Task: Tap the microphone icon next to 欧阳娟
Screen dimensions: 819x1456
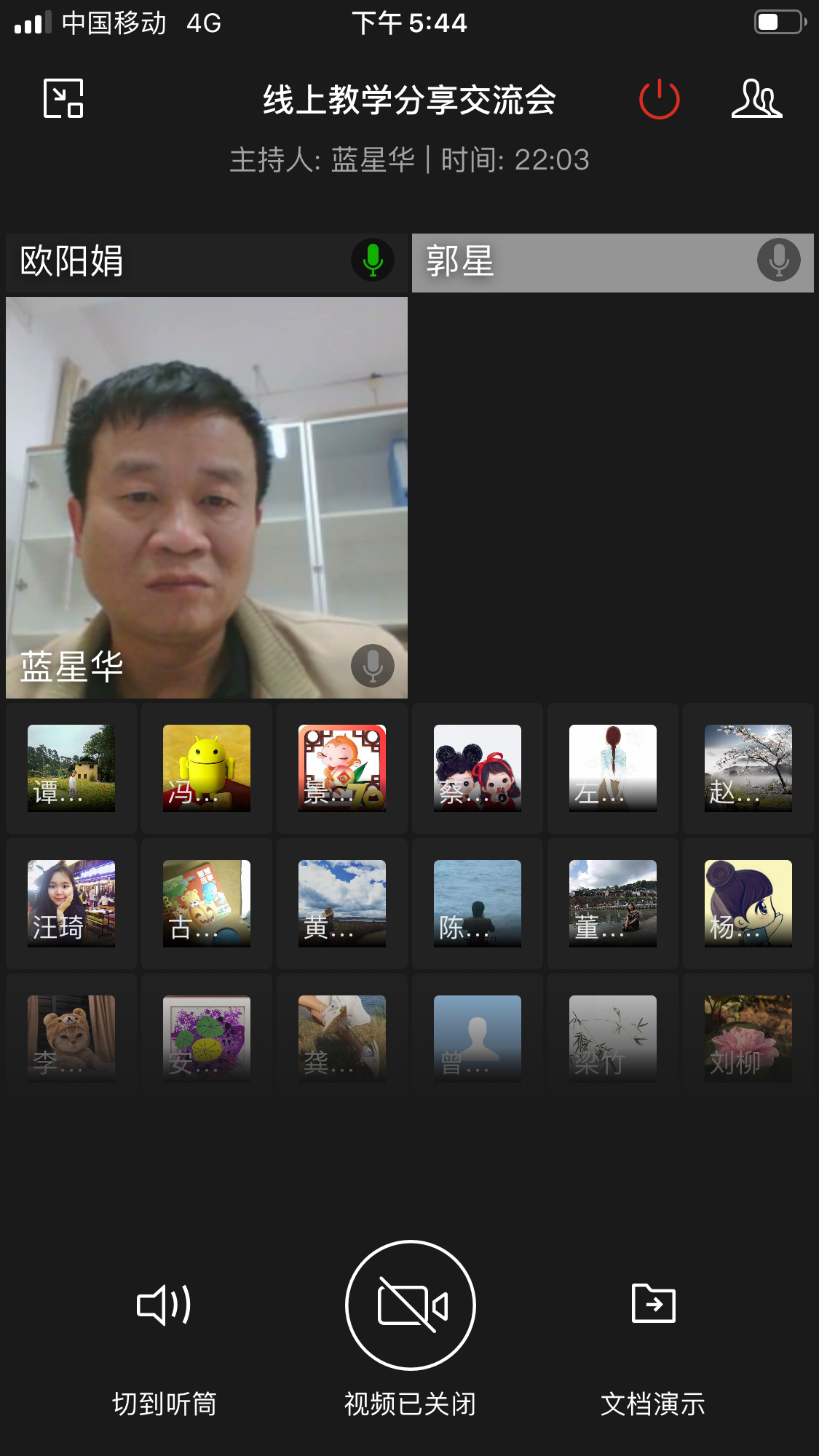Action: coord(373,260)
